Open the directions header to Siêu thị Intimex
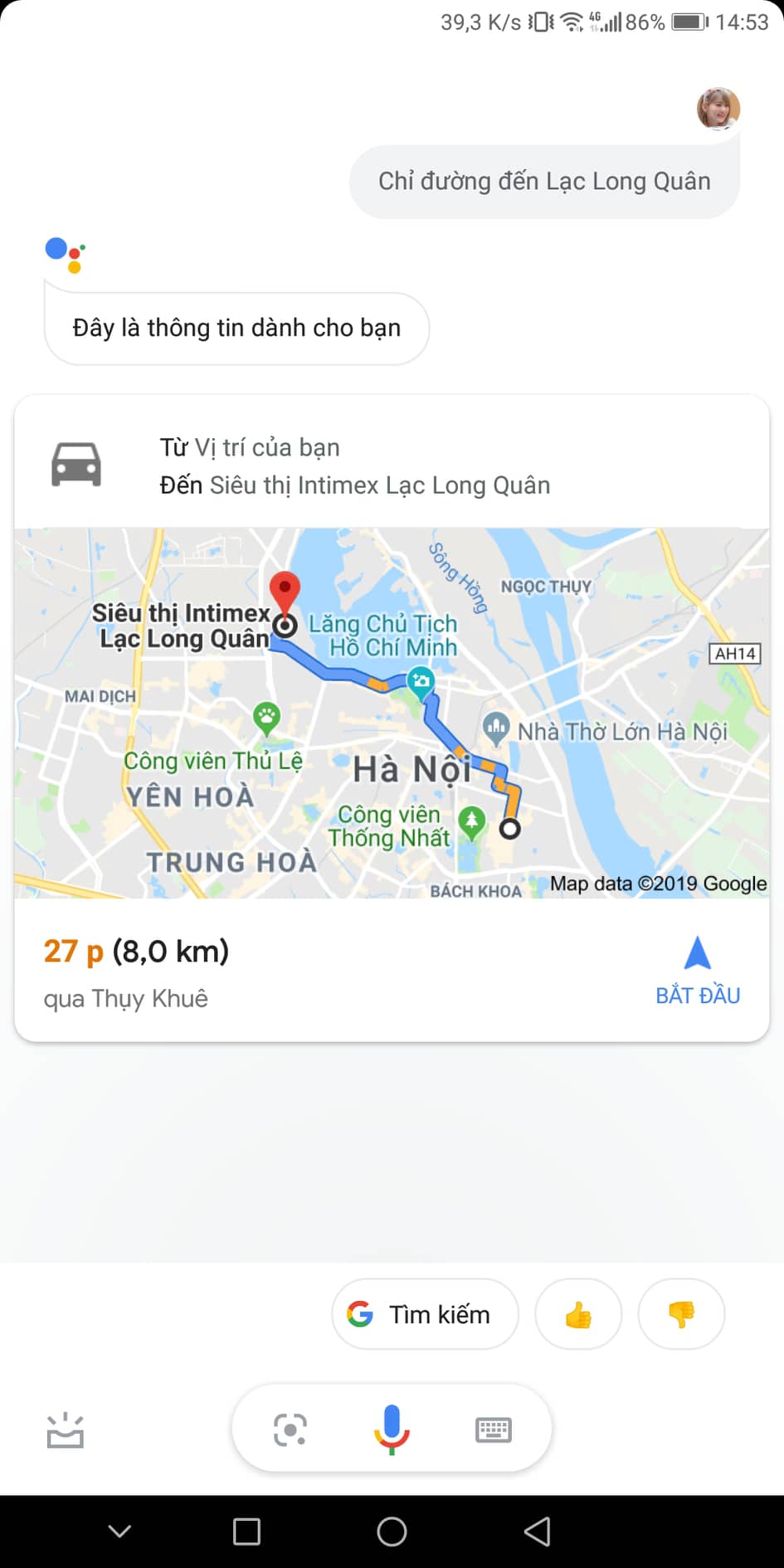The width and height of the screenshot is (784, 1568). (392, 465)
